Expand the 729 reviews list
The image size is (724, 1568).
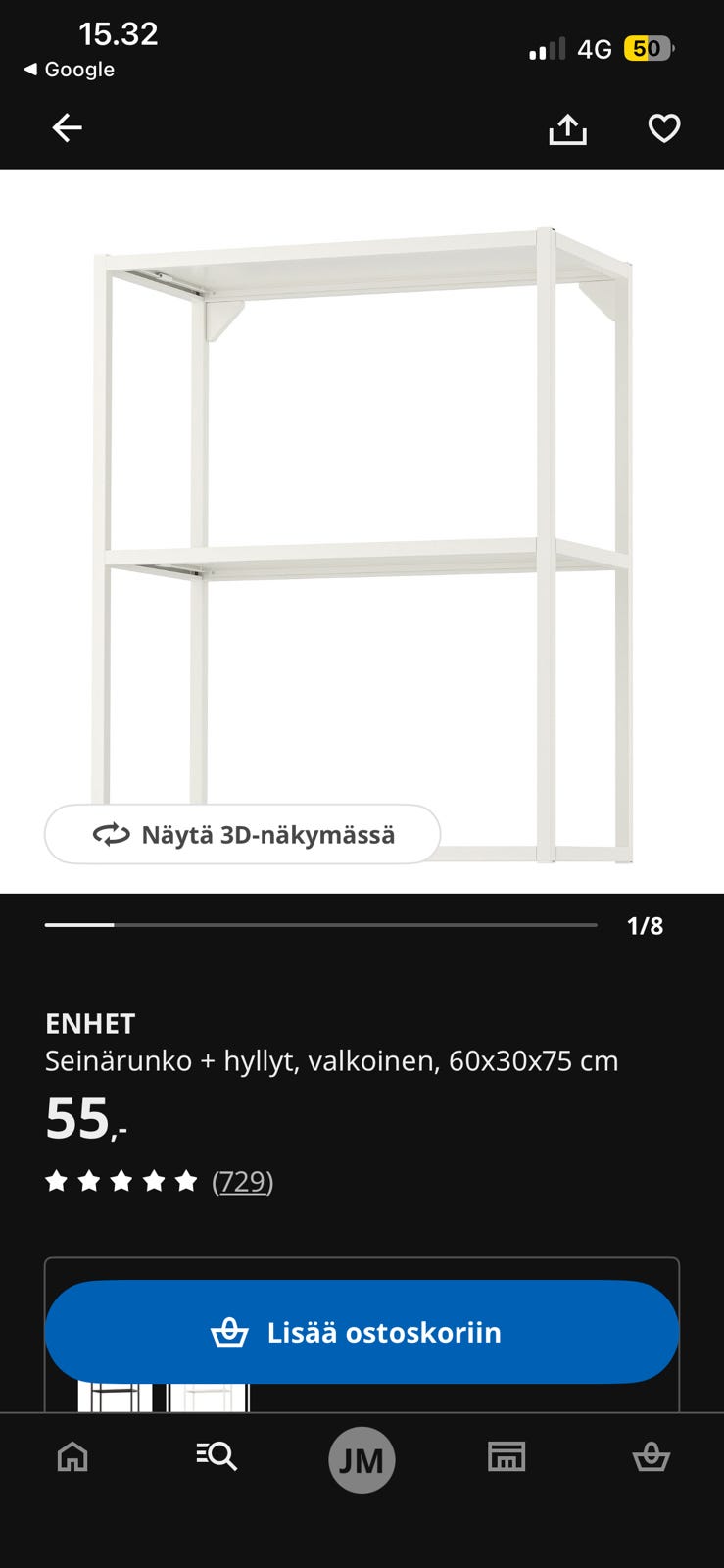[243, 1182]
